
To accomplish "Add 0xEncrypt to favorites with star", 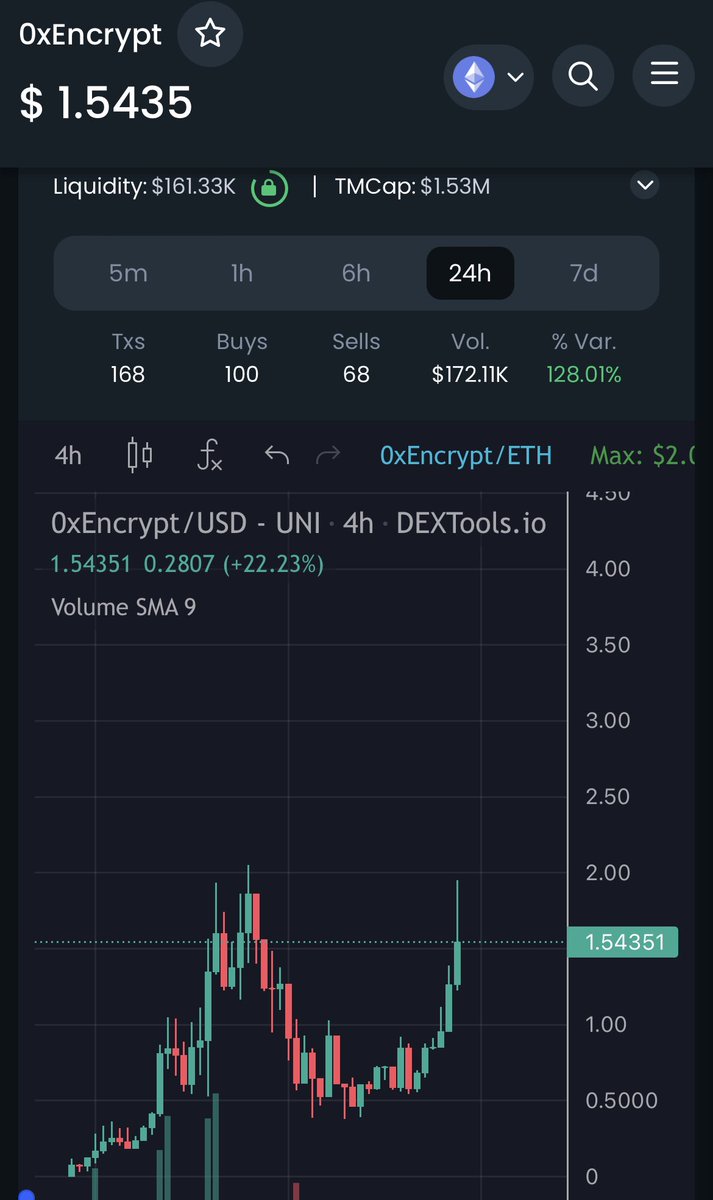I will (x=210, y=35).
